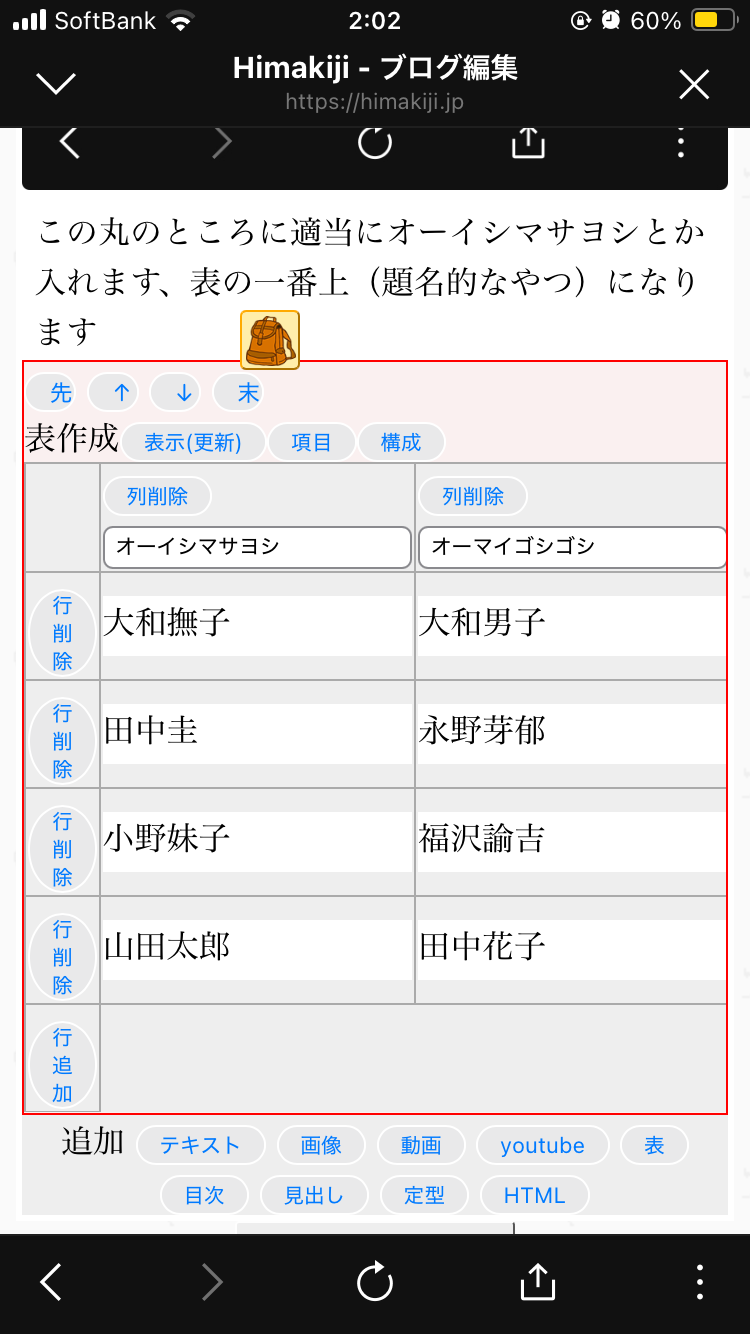Open the 項目 table option
Screen dimensions: 750x1334
(311, 442)
